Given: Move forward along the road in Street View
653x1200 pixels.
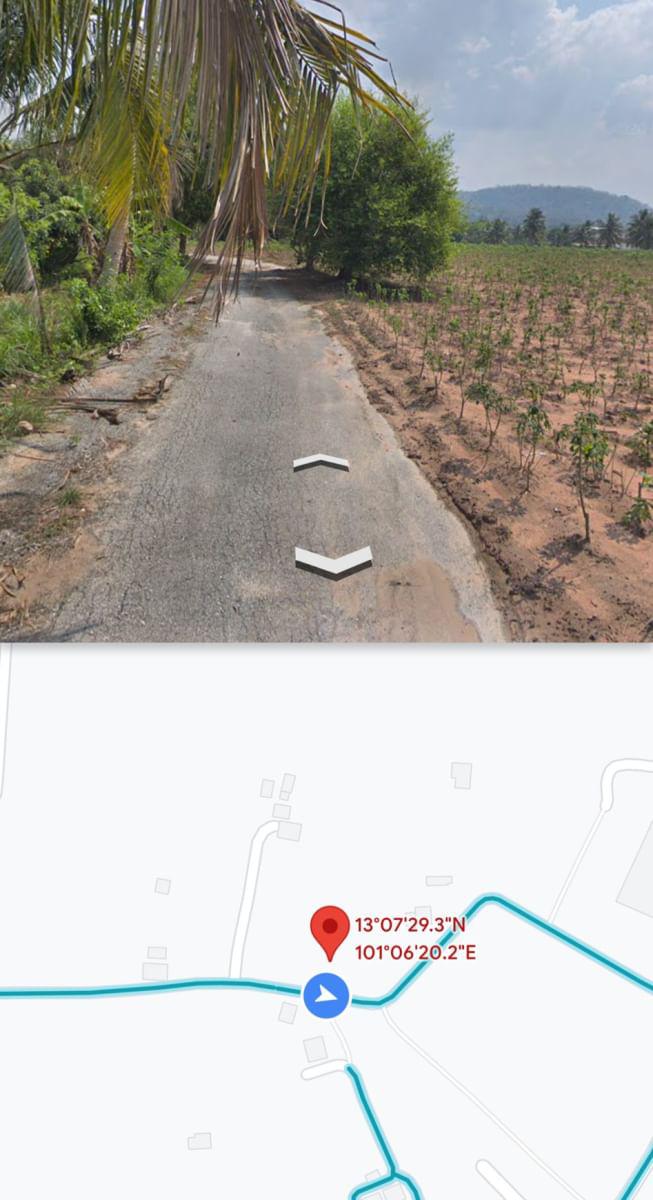Looking at the screenshot, I should click(x=321, y=462).
